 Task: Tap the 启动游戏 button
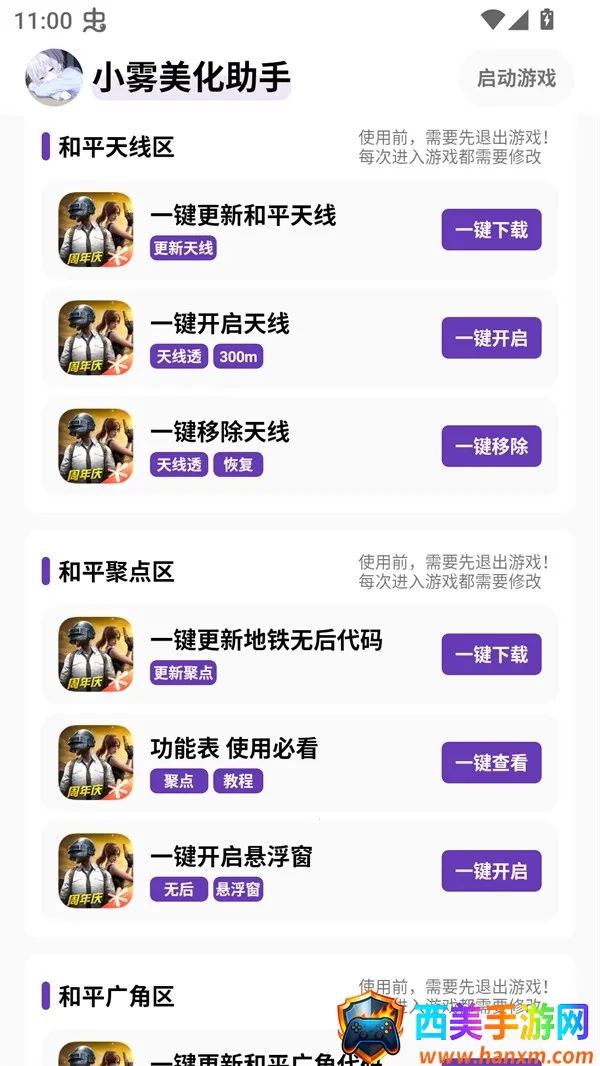tap(516, 78)
